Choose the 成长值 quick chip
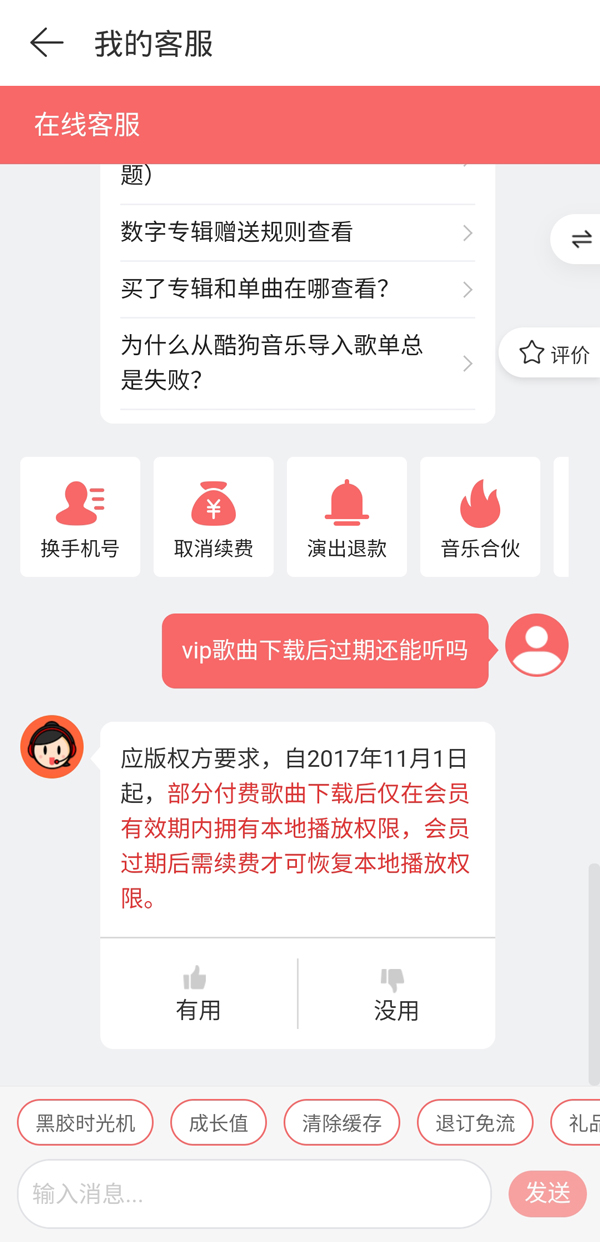Screen dimensions: 600x1242 [218, 1123]
